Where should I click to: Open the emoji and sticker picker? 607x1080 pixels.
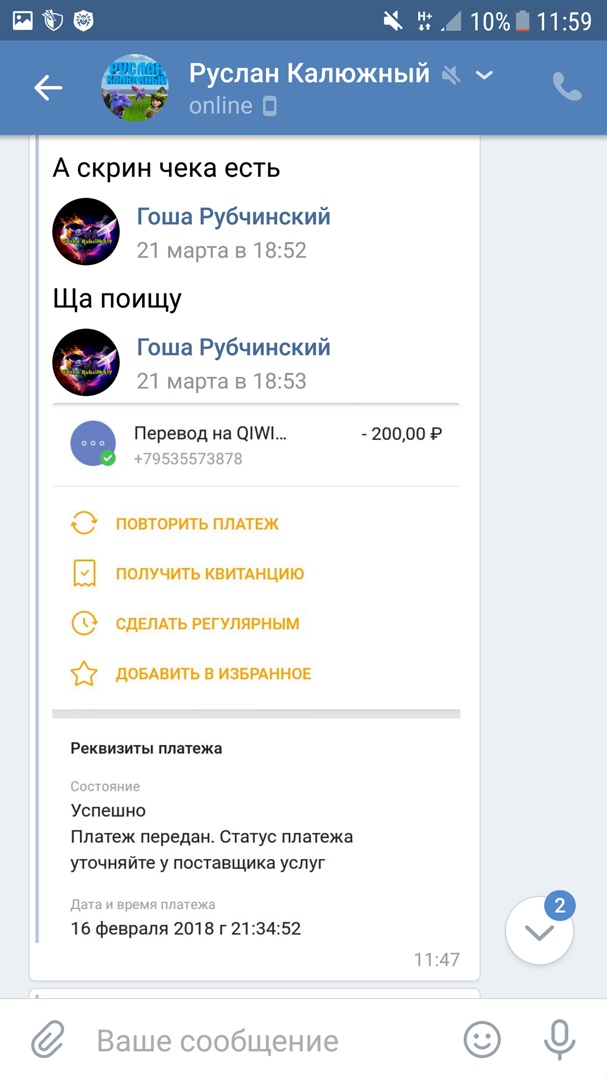coord(482,1040)
